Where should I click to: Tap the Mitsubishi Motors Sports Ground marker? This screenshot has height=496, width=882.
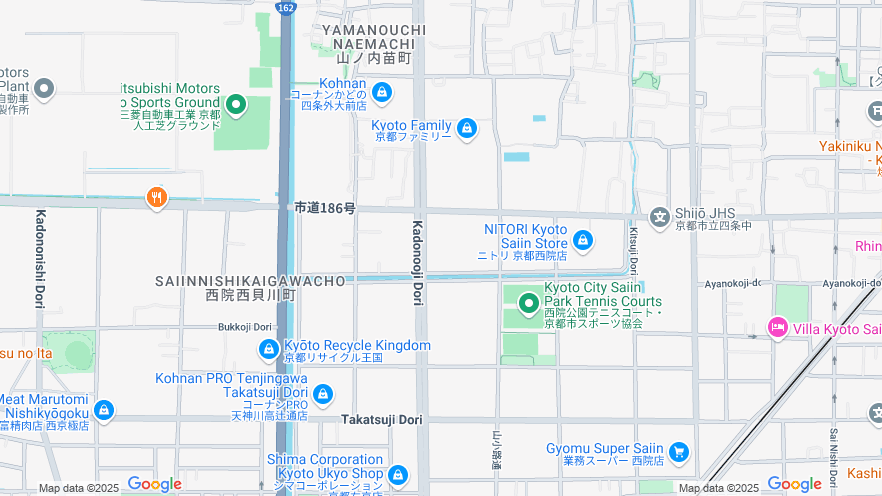coord(236,103)
